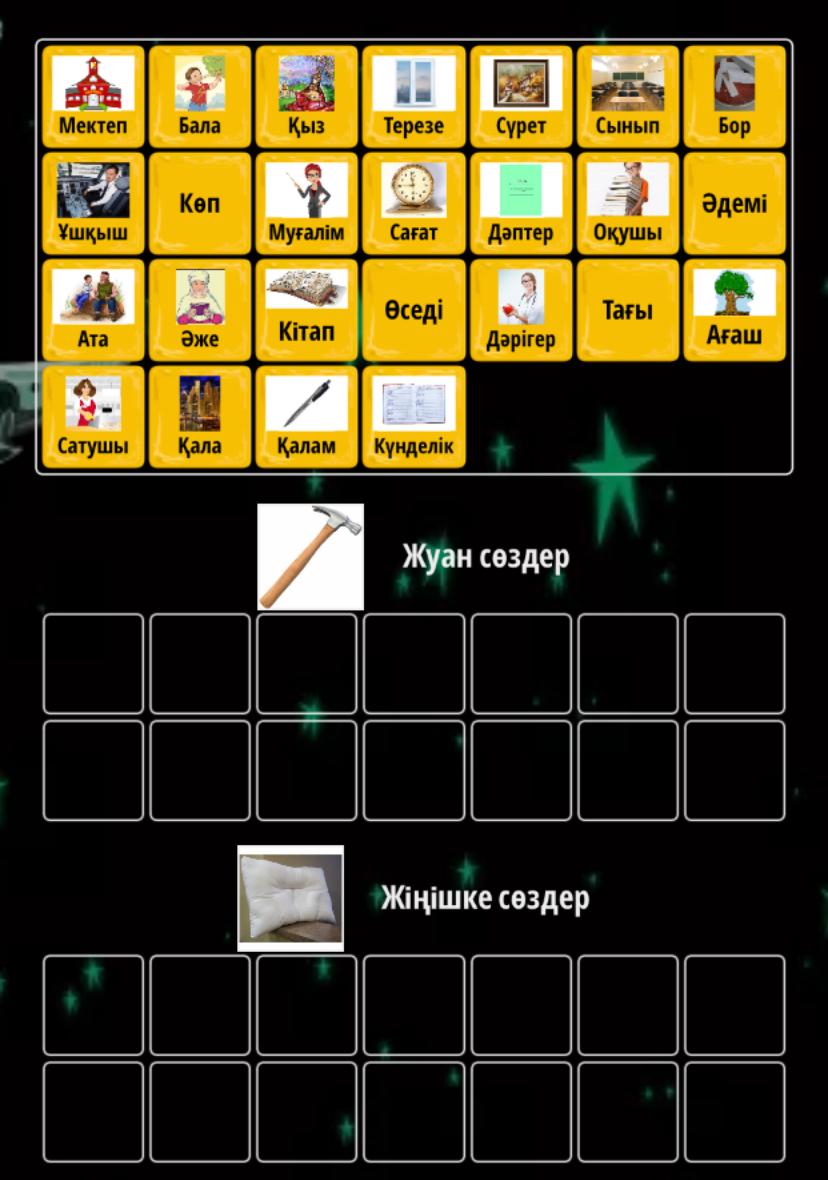828x1180 pixels.
Task: Choose the Терезе window card
Action: tap(414, 97)
